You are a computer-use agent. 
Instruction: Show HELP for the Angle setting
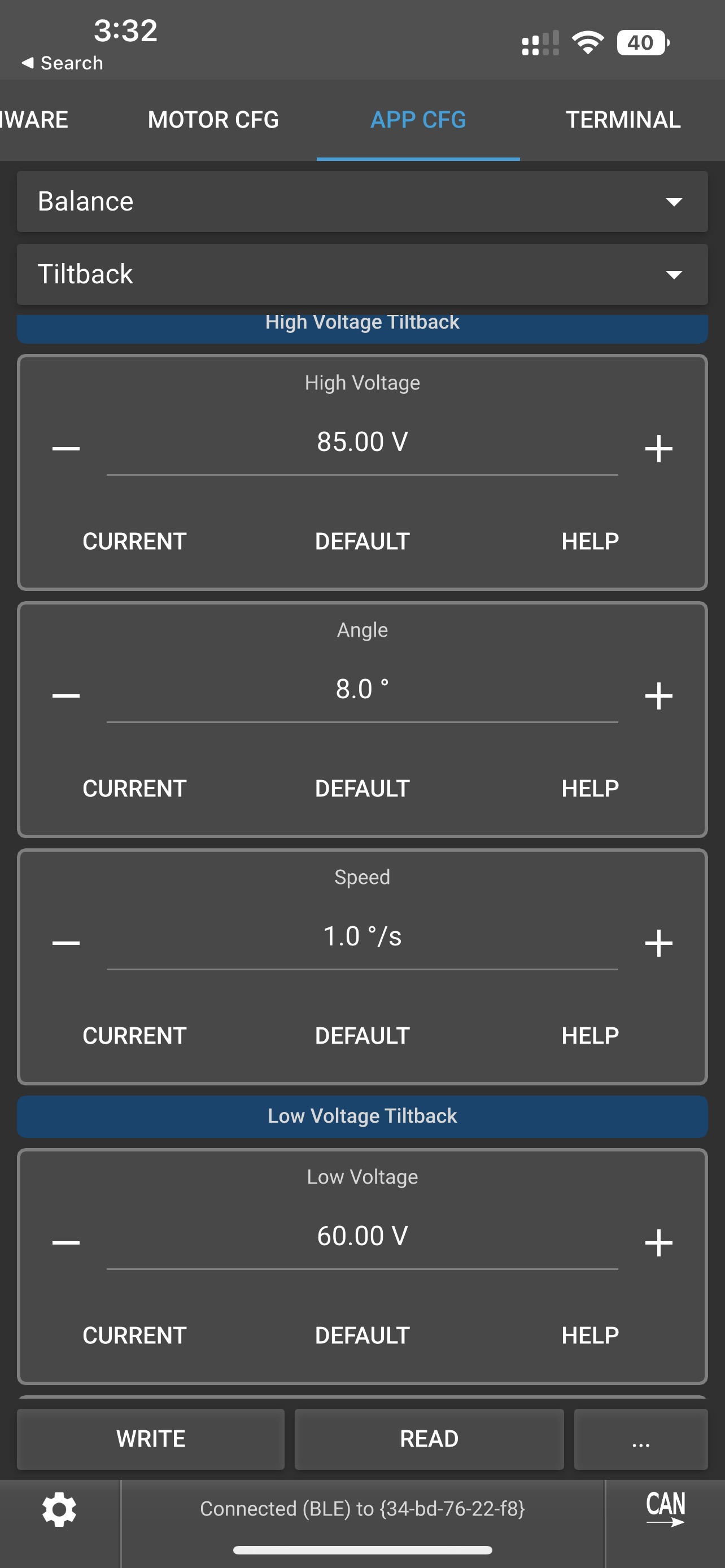tap(590, 789)
